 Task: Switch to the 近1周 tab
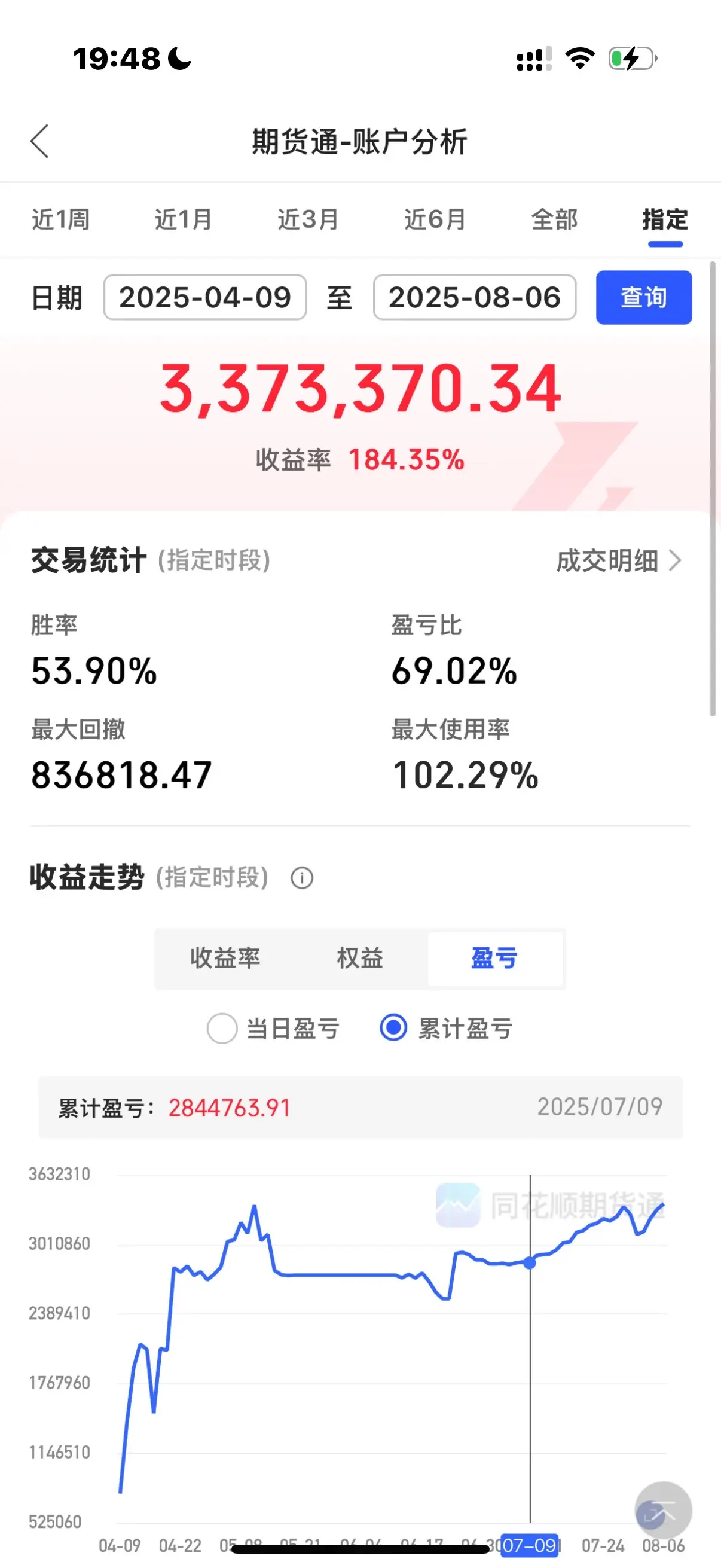(x=61, y=219)
